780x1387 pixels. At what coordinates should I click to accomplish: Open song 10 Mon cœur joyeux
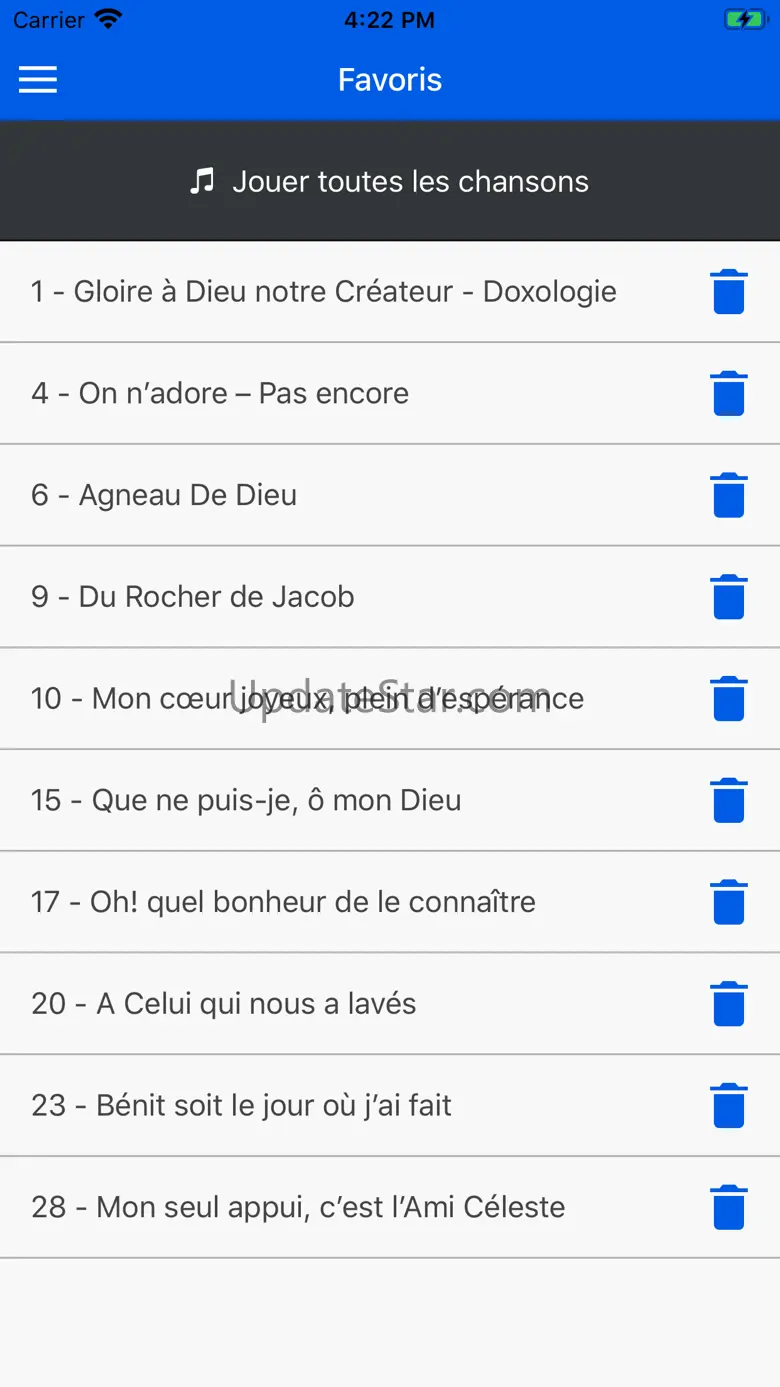(307, 699)
